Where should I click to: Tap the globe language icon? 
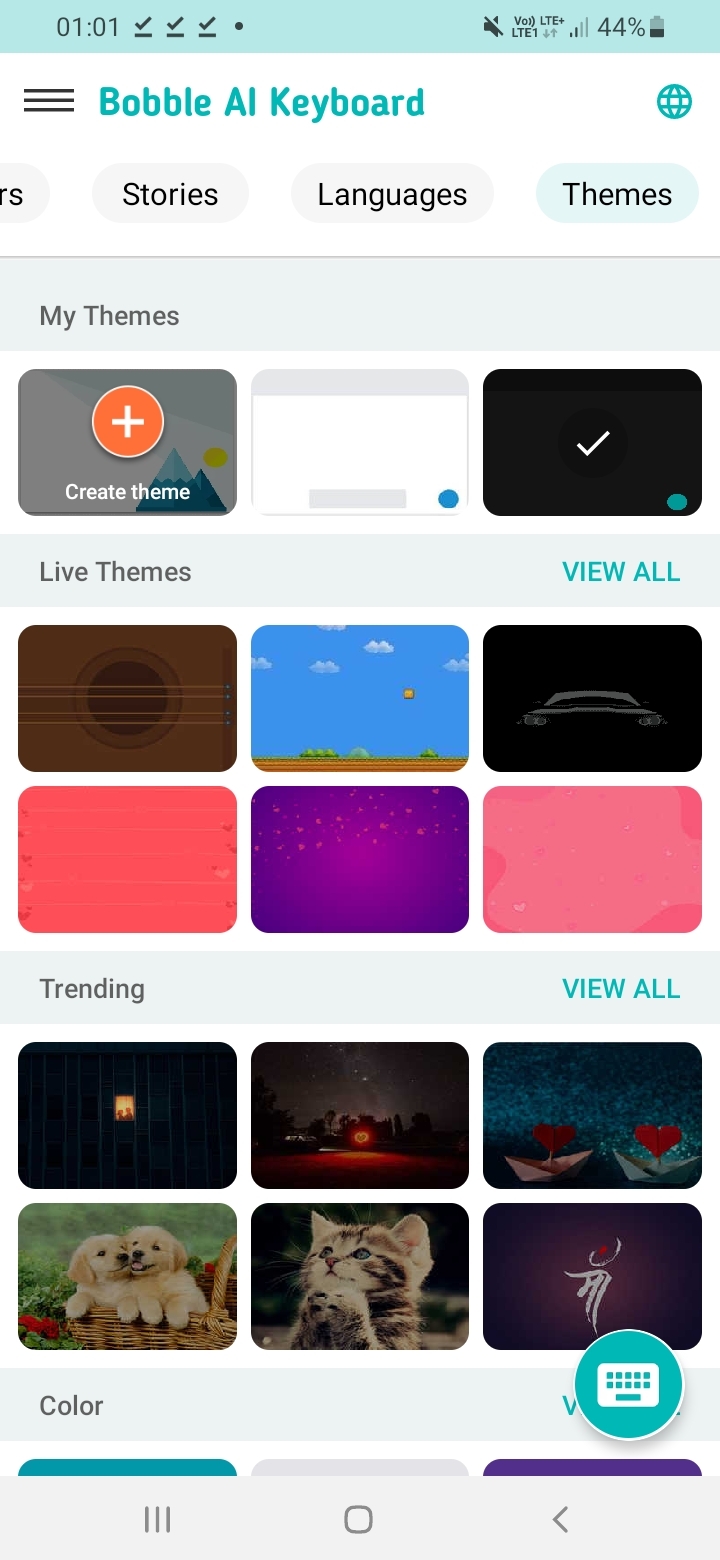coord(674,101)
